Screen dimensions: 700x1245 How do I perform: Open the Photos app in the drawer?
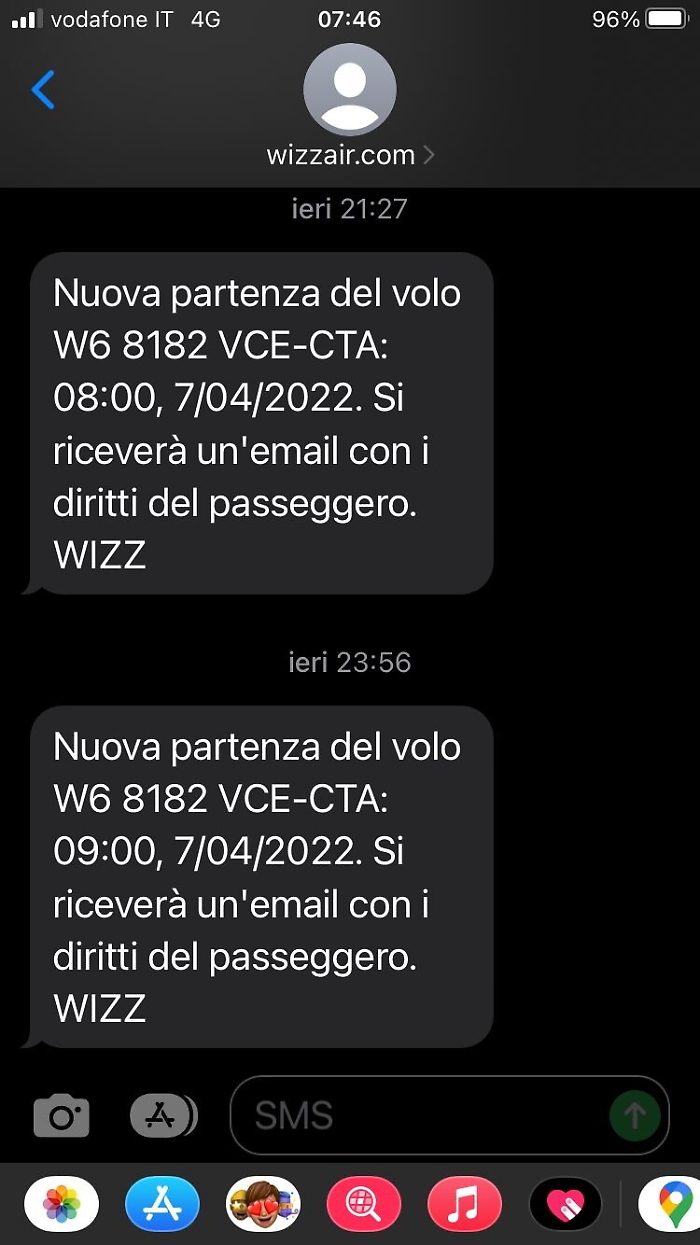(62, 1204)
